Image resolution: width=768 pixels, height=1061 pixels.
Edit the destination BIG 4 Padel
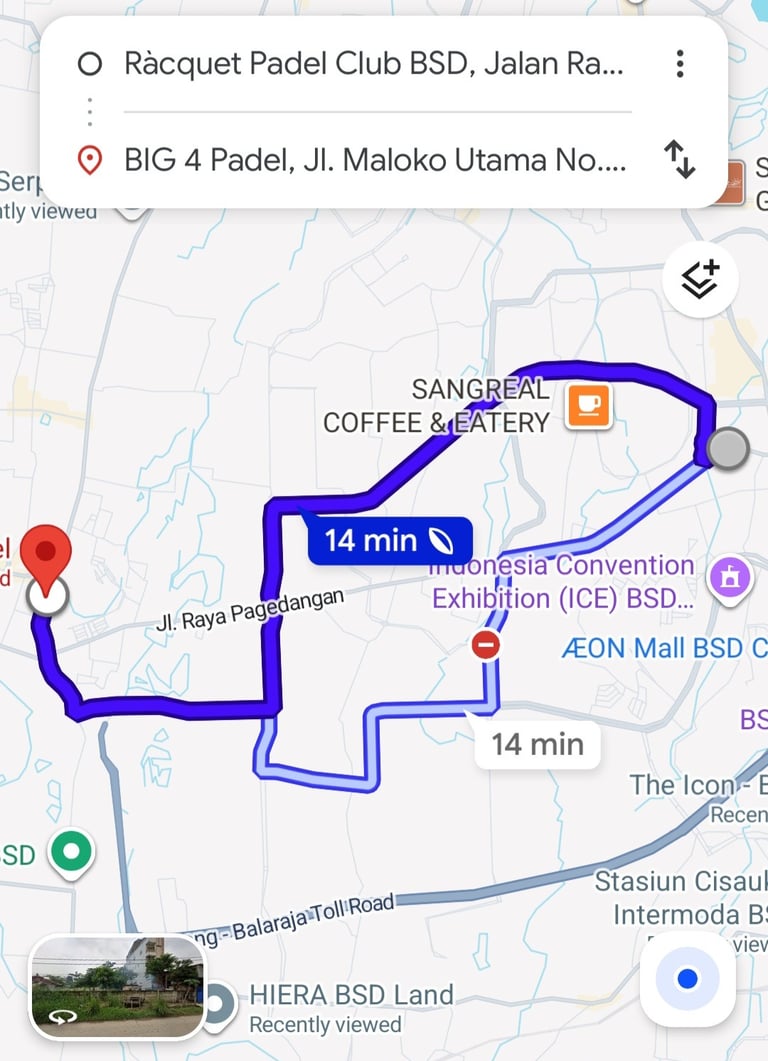tap(374, 160)
